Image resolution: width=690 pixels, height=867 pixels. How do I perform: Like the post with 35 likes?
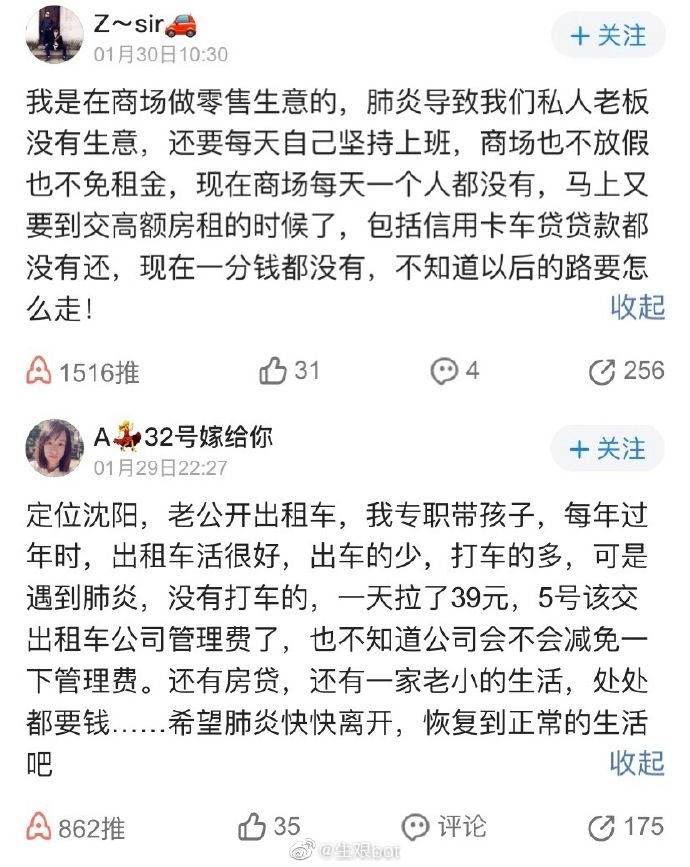coord(252,828)
